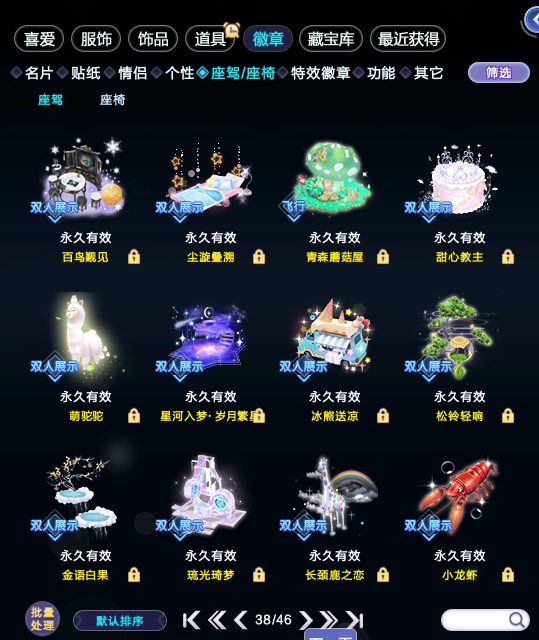Toggle the lock icon on 甜心教主
The height and width of the screenshot is (640, 539).
point(508,257)
